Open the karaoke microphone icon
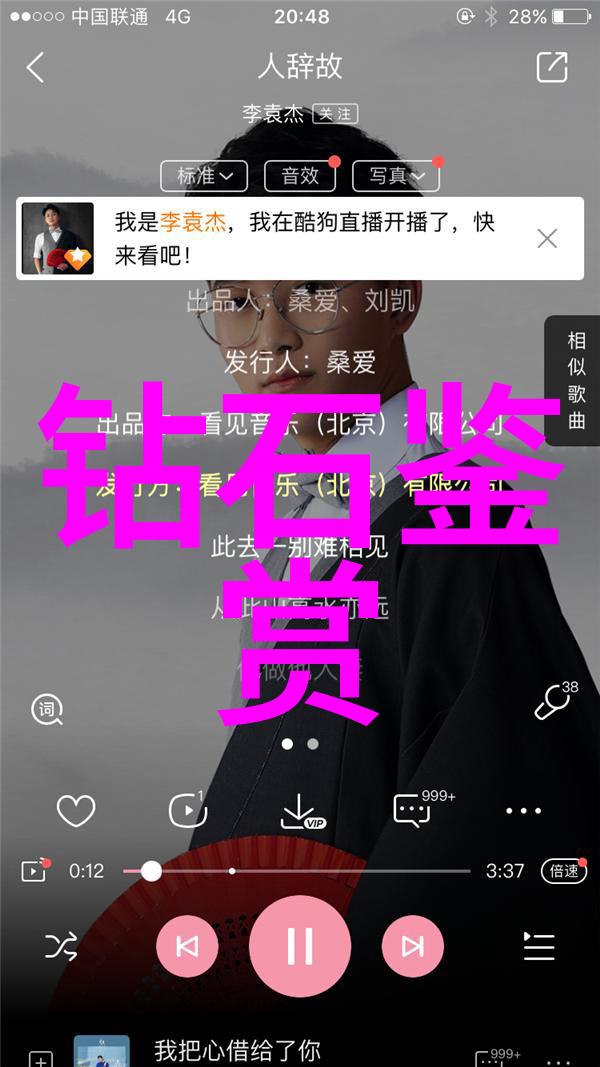This screenshot has width=600, height=1067. click(553, 704)
